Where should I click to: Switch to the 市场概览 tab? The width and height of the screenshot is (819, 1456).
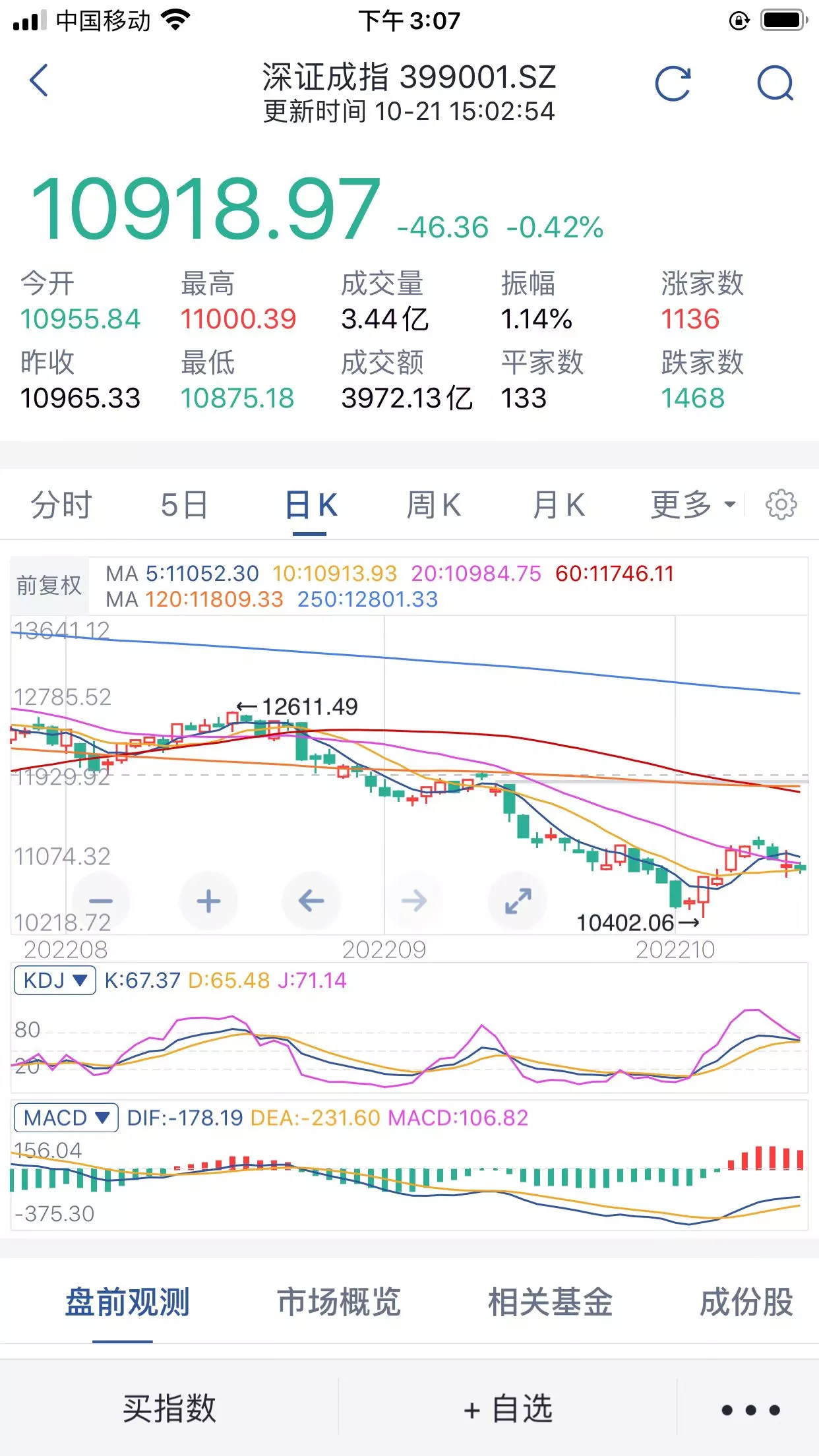[339, 1302]
